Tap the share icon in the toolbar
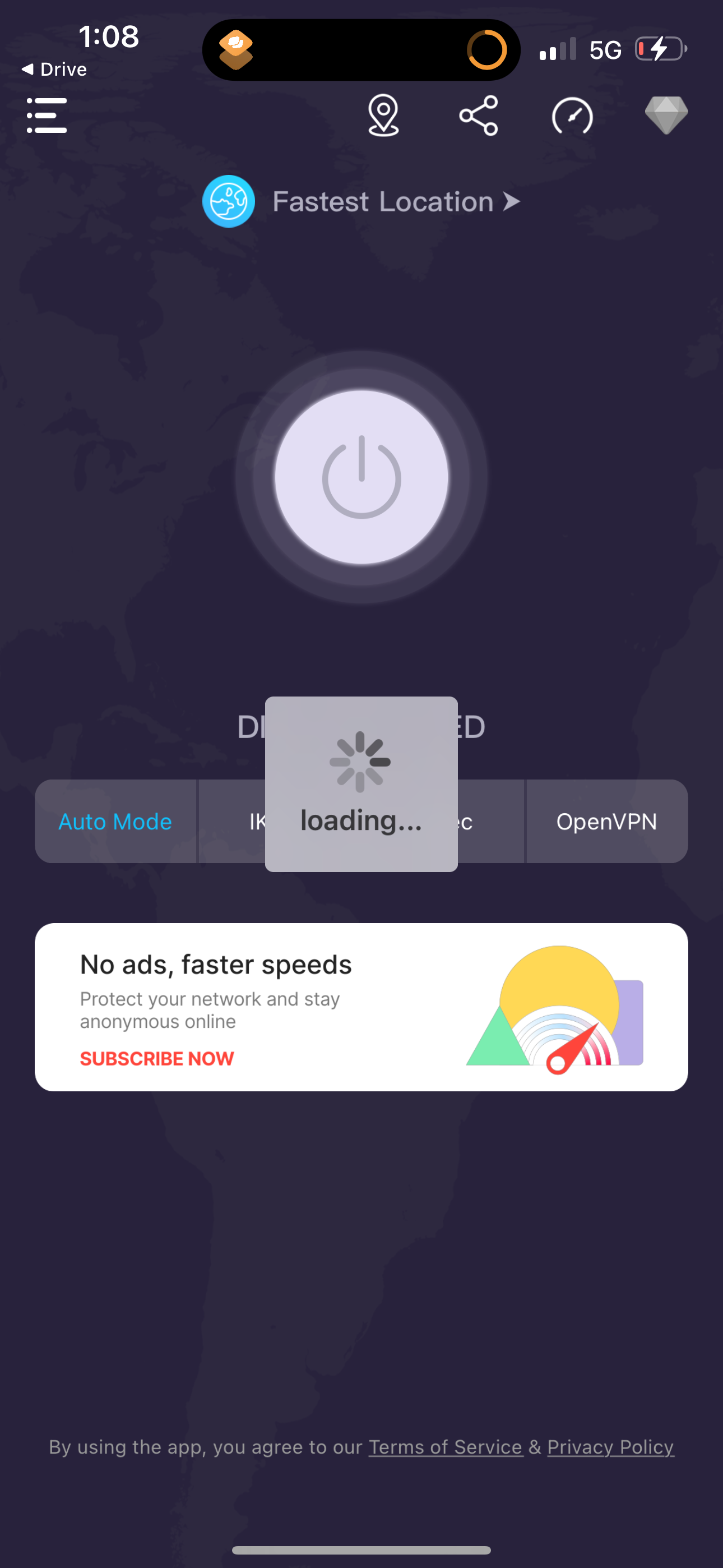 point(478,115)
